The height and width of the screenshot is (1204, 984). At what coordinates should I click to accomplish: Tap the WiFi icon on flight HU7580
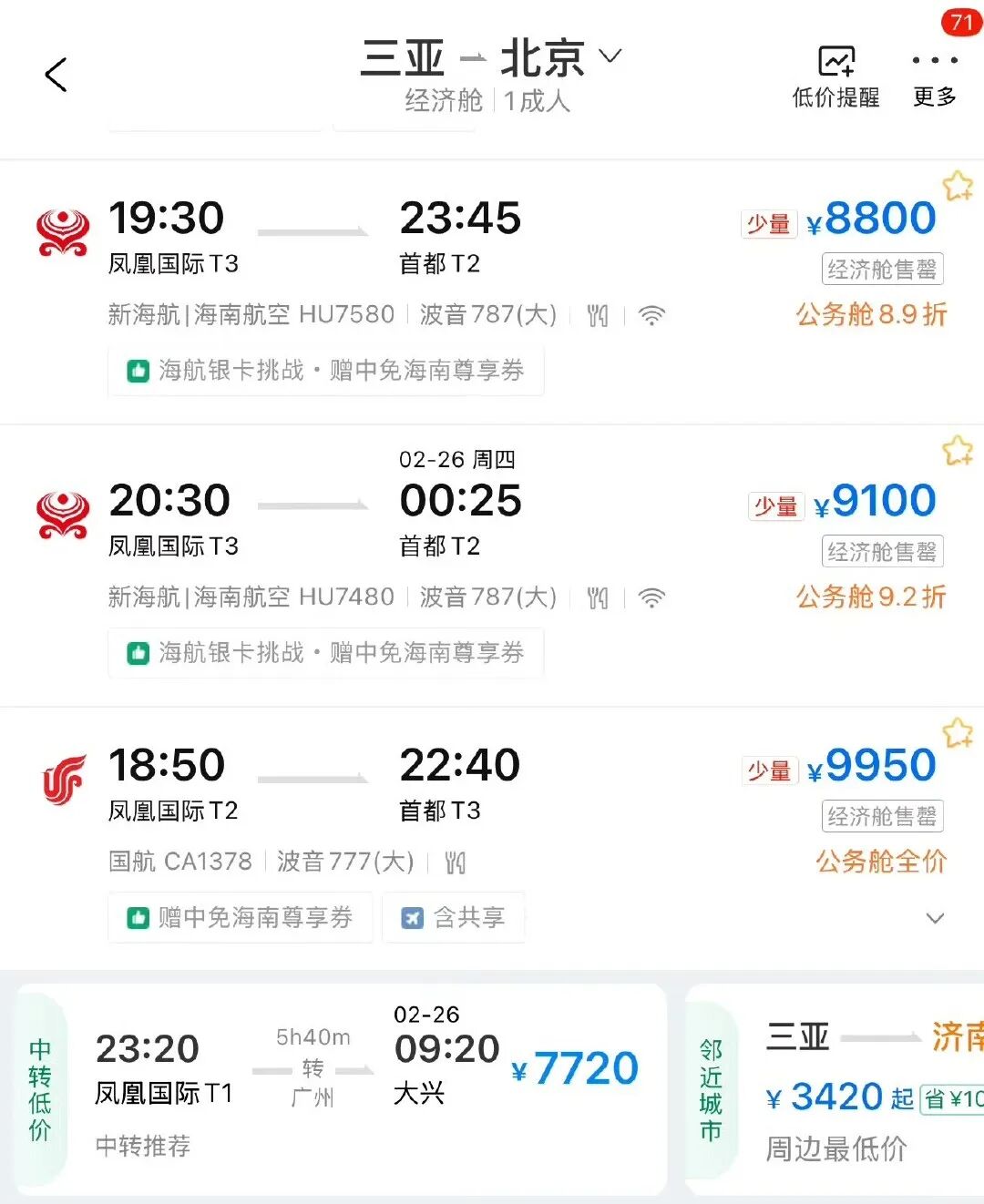(651, 314)
